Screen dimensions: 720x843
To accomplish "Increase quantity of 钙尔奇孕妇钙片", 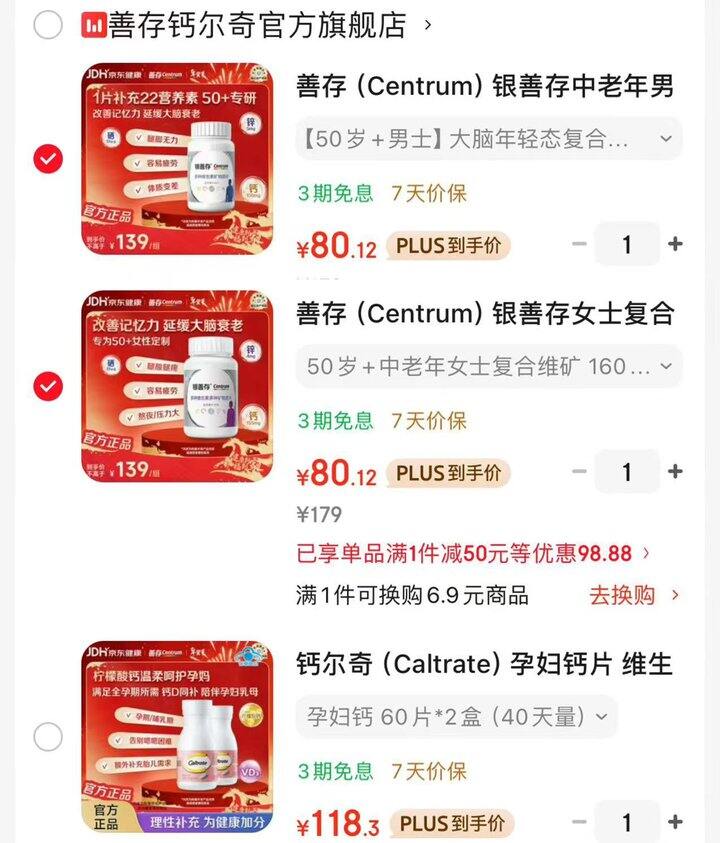I will (676, 823).
